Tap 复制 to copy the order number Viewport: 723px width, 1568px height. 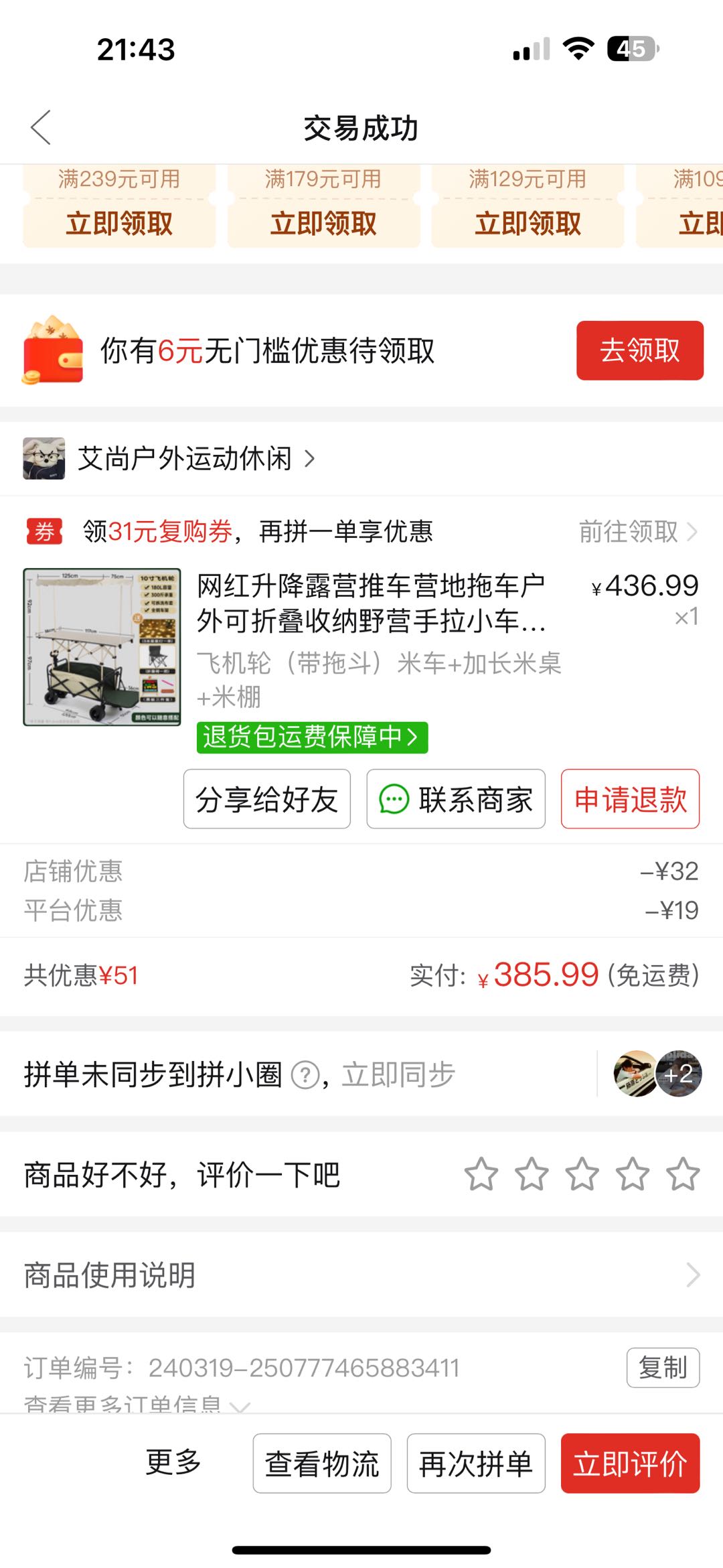[663, 1368]
